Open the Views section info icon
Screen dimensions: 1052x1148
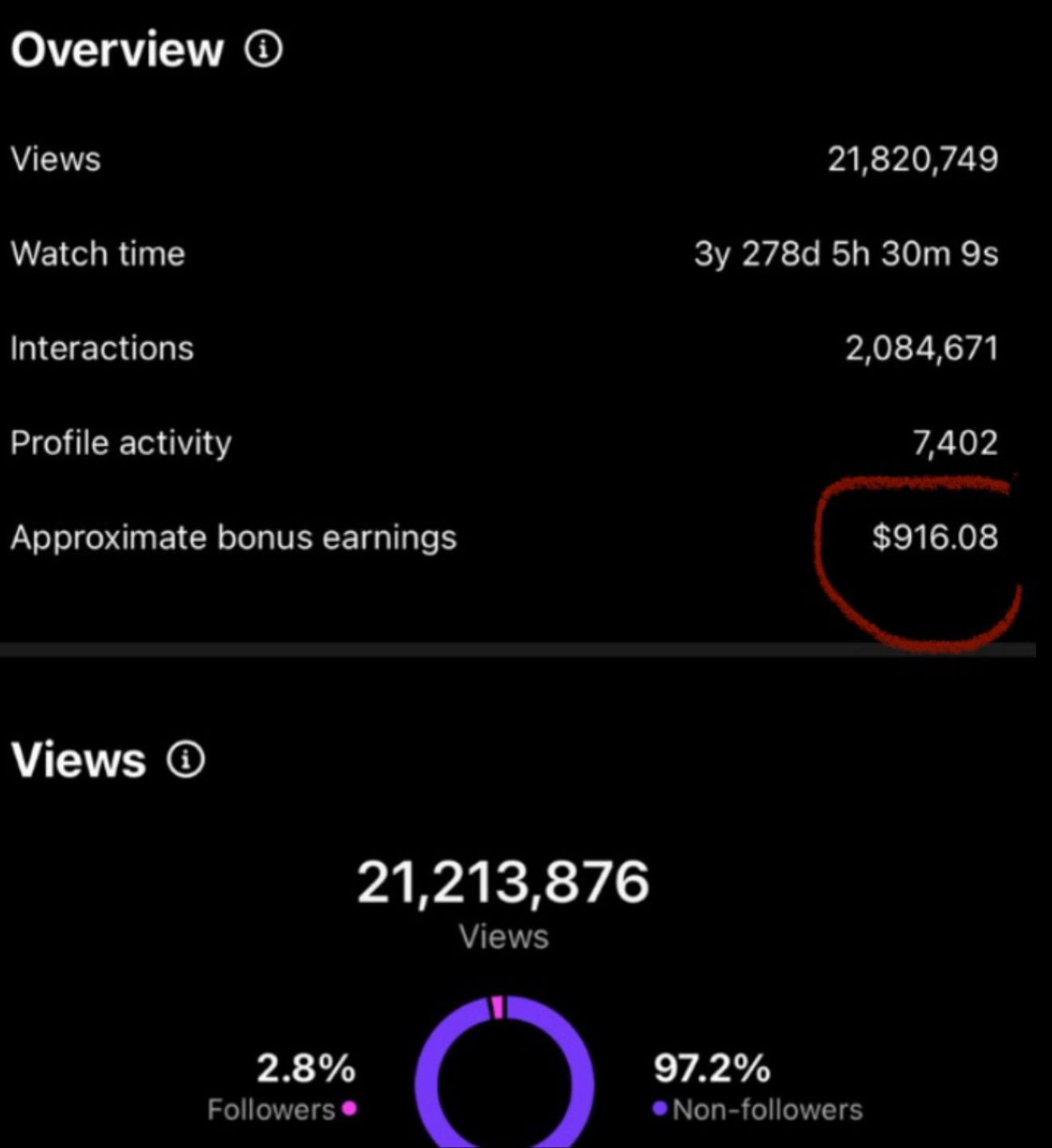[x=186, y=760]
